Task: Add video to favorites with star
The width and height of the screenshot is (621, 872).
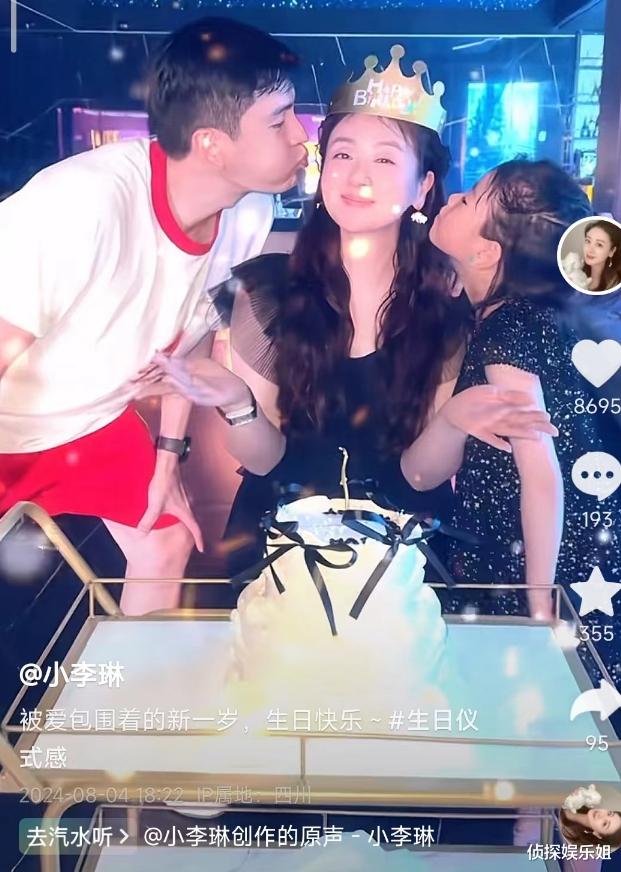Action: pos(596,591)
